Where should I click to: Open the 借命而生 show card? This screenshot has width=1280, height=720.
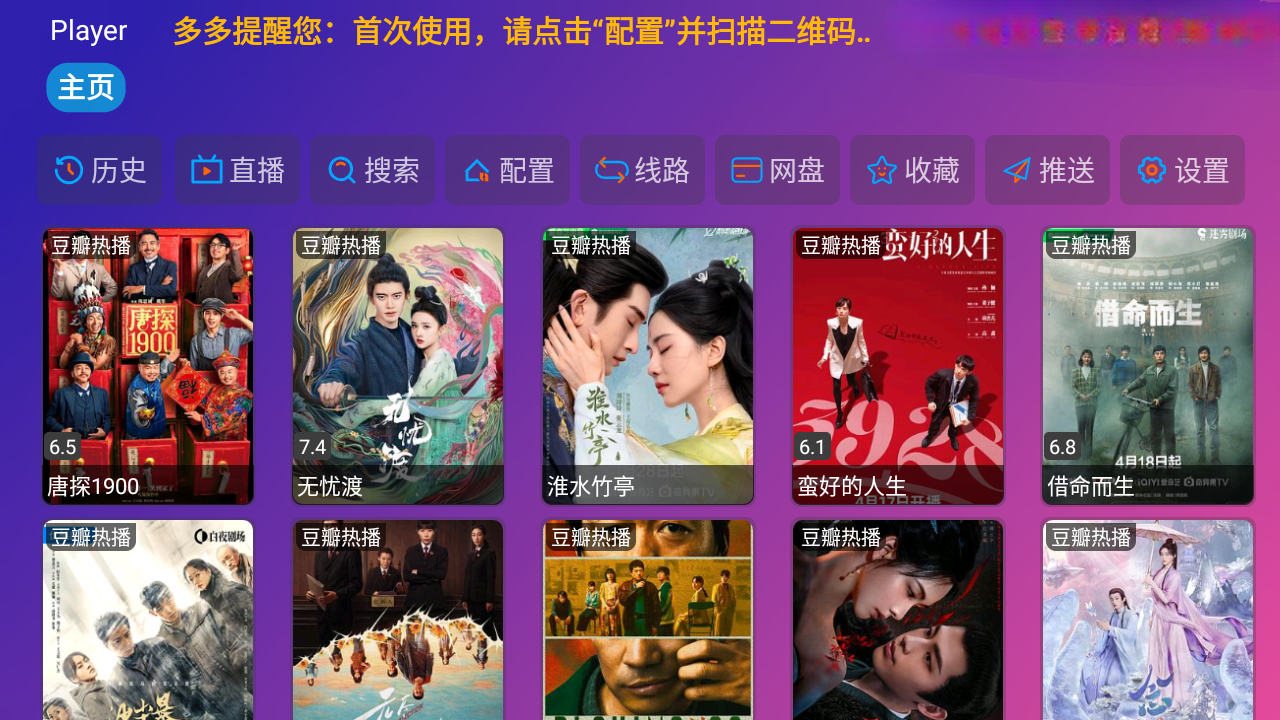1148,366
